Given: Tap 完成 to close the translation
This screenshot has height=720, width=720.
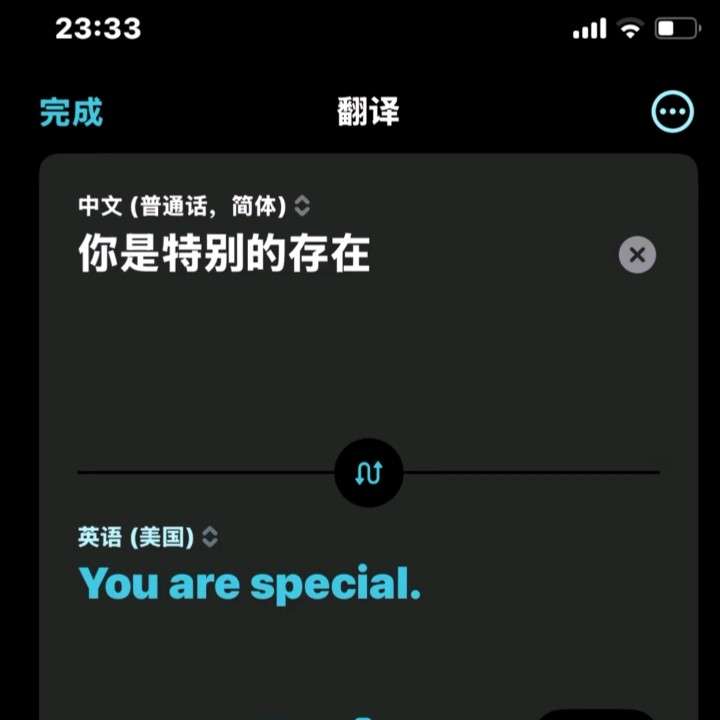Looking at the screenshot, I should click(71, 112).
